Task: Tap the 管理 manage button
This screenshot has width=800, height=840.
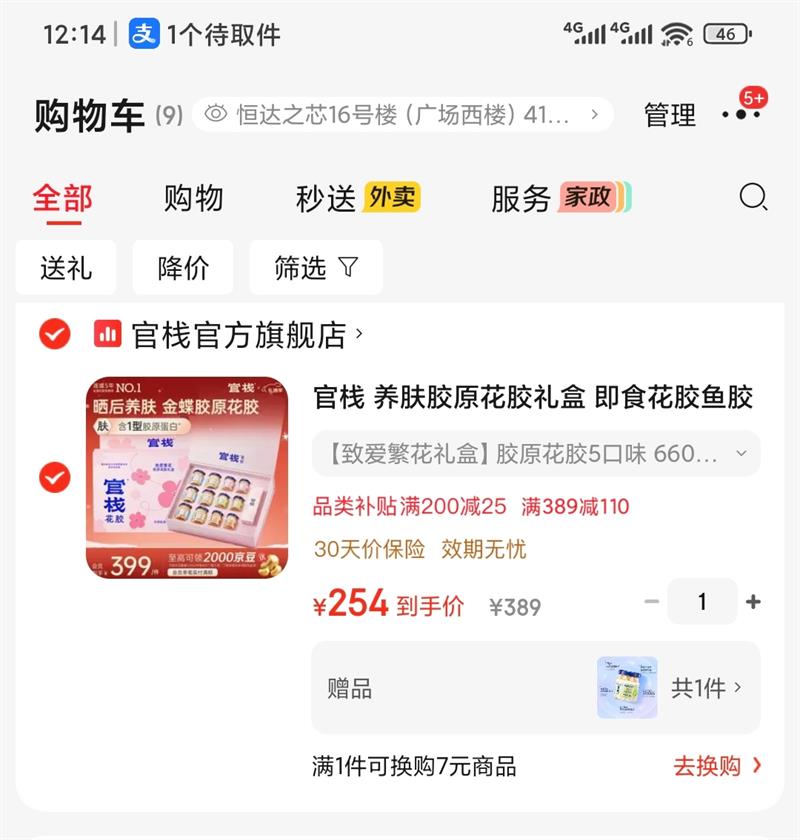Action: (x=670, y=115)
